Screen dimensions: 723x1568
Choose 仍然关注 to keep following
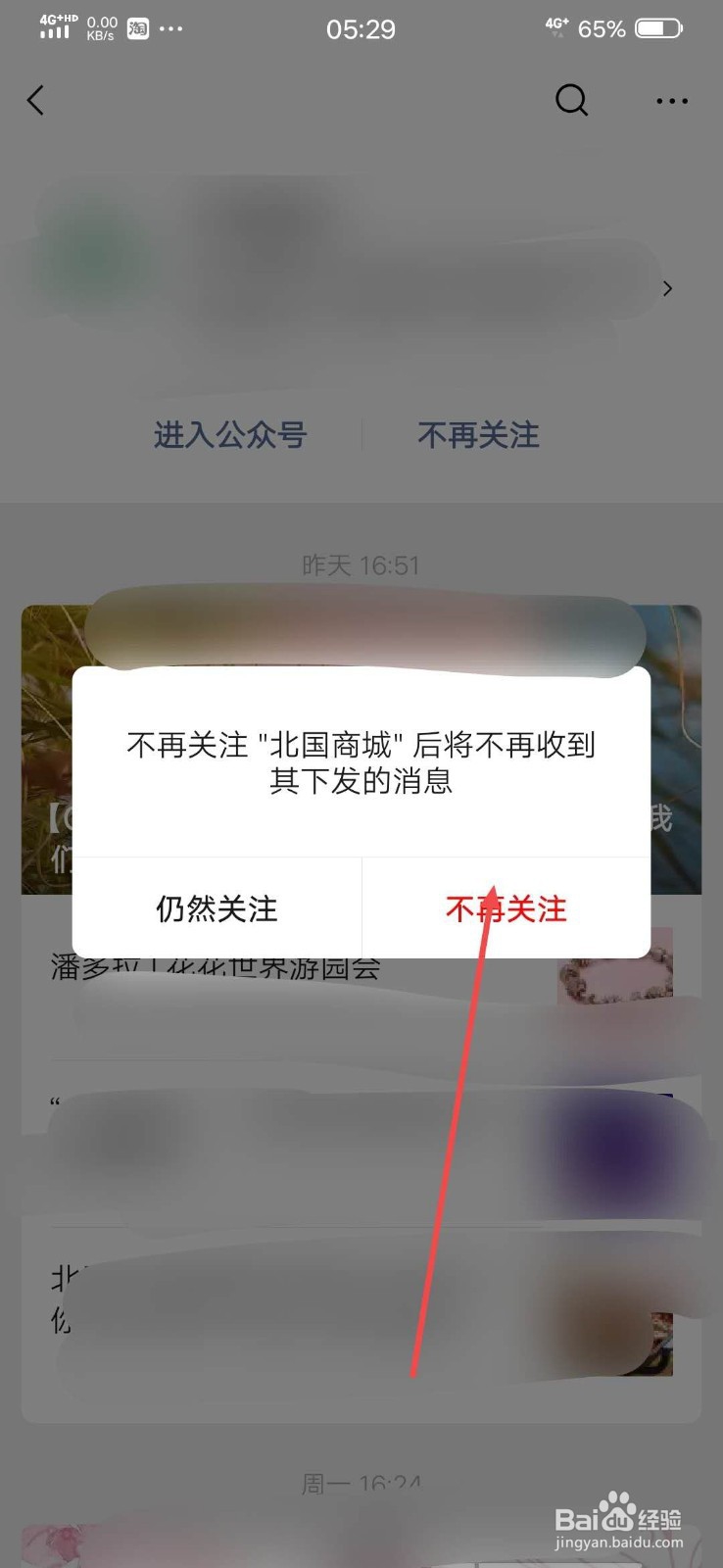pos(215,908)
